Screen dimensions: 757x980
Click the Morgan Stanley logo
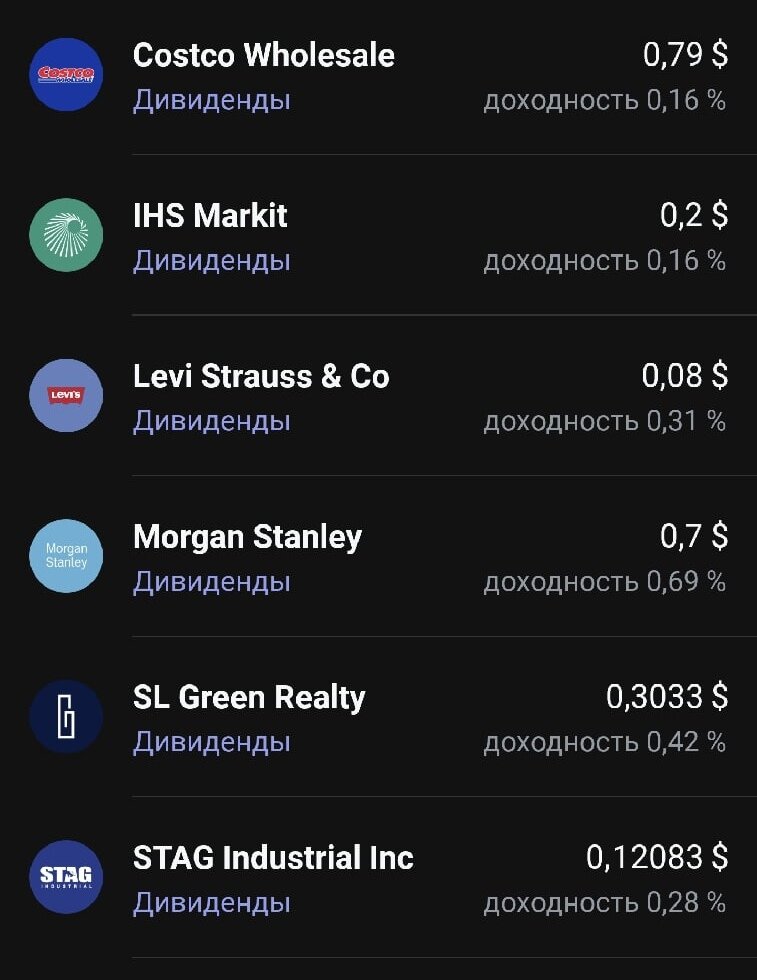tap(65, 556)
